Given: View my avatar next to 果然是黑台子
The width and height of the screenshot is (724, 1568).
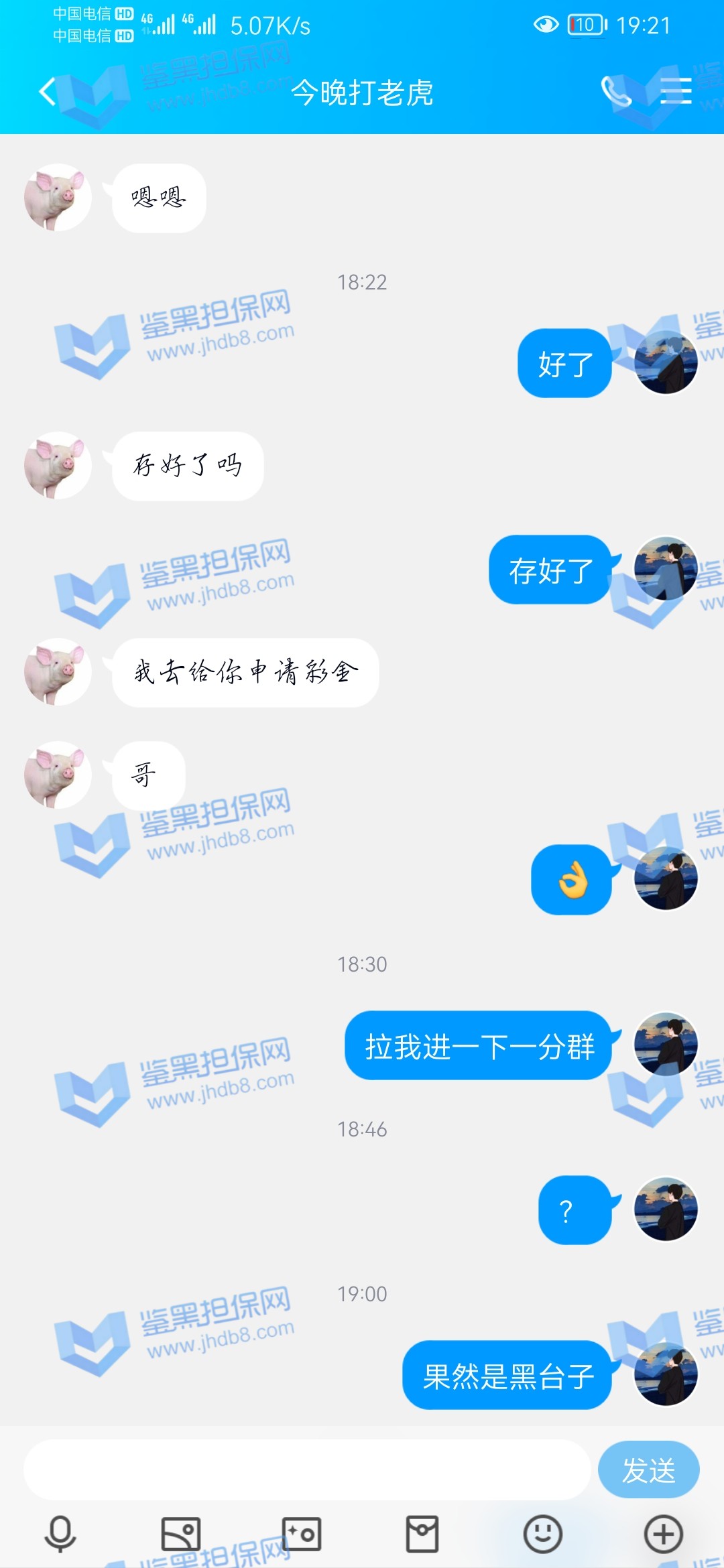Looking at the screenshot, I should coord(666,1374).
